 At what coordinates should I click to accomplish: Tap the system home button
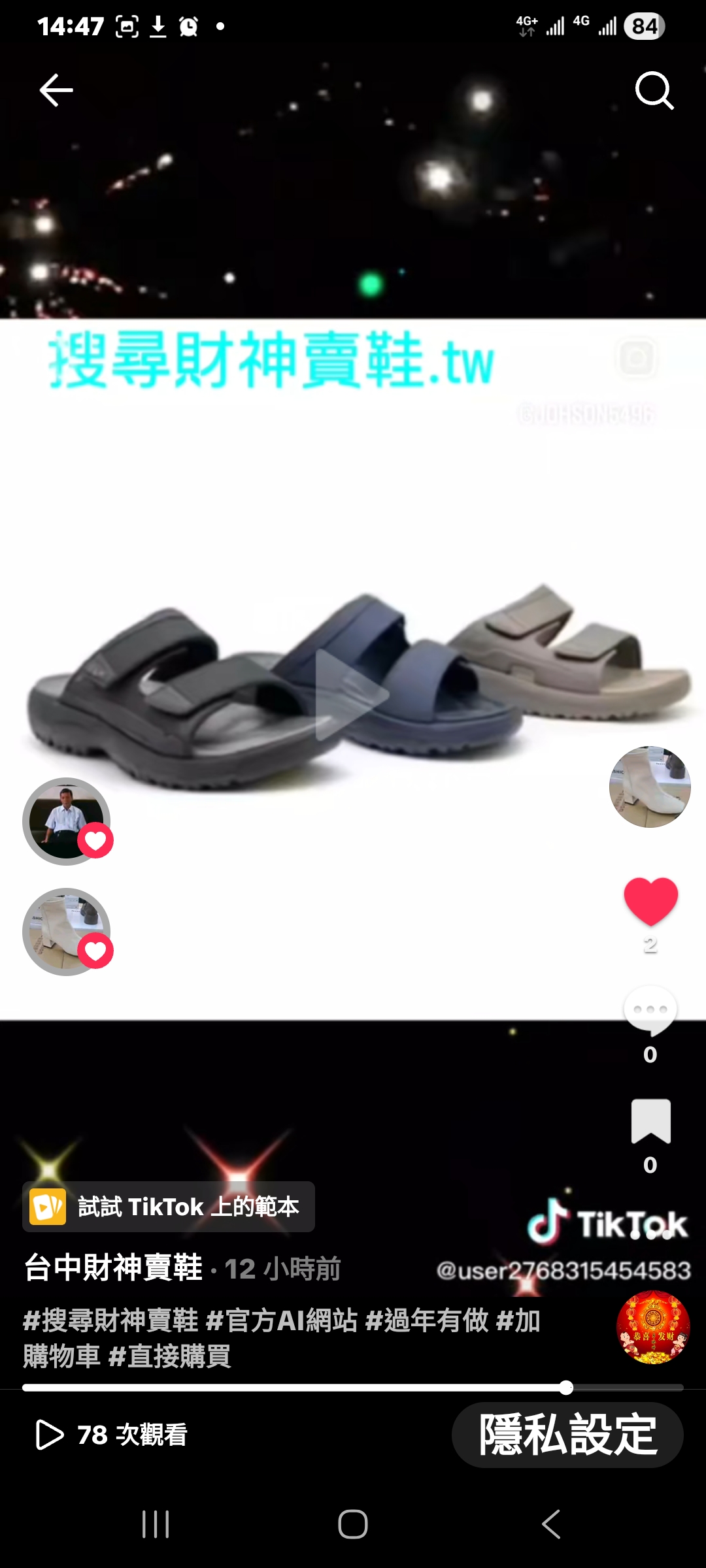(x=353, y=1524)
